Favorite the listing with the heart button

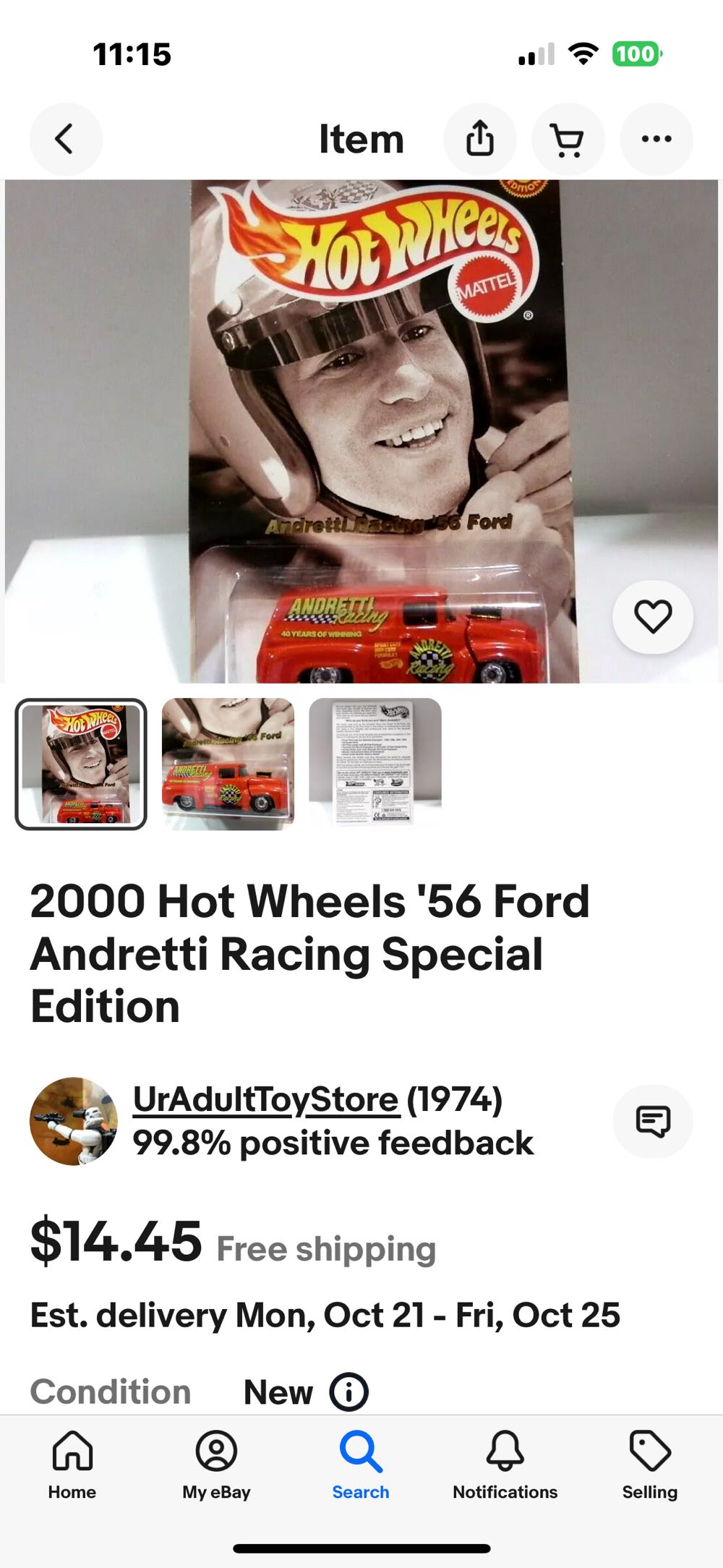coord(653,618)
